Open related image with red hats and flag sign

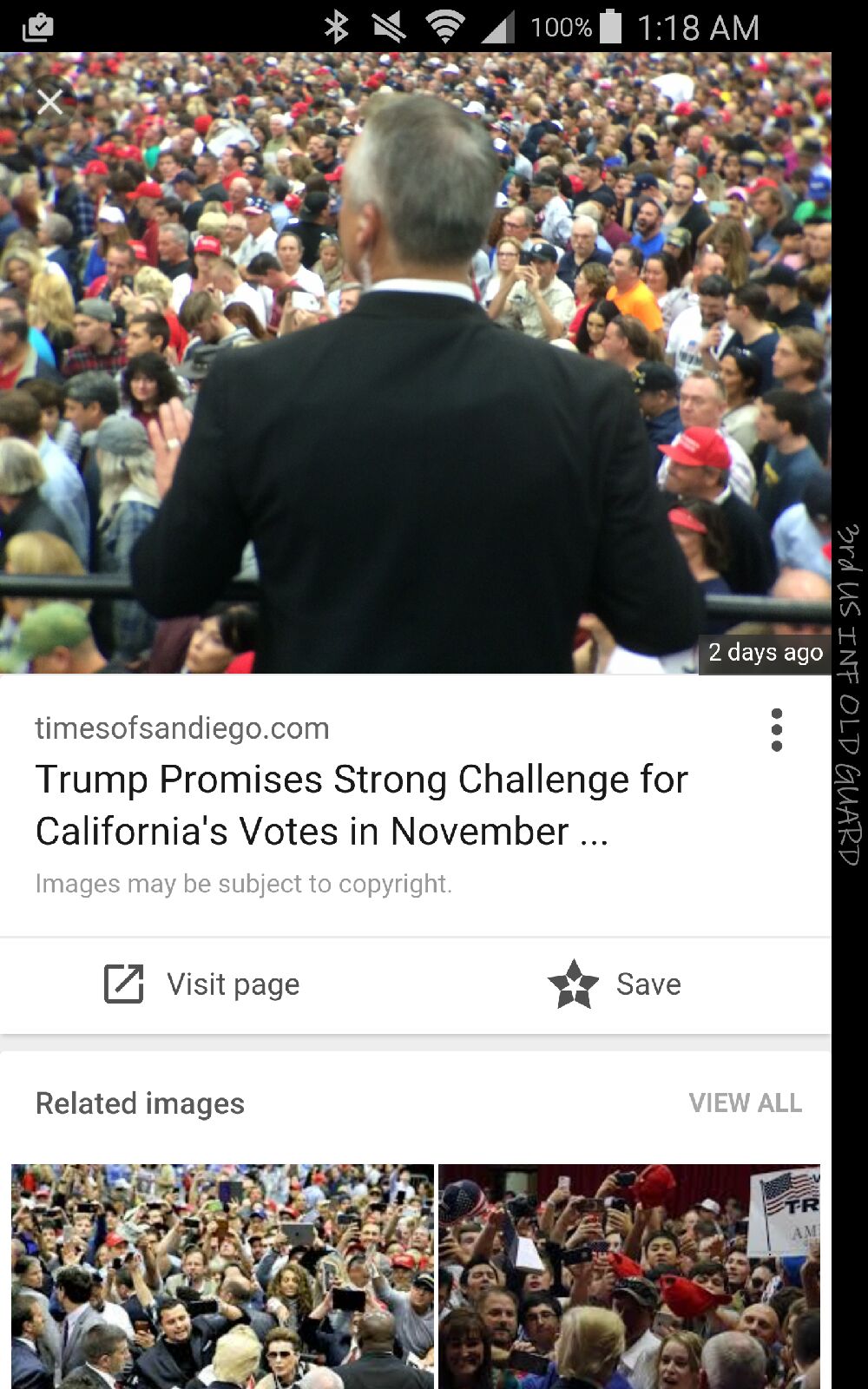(629, 1276)
